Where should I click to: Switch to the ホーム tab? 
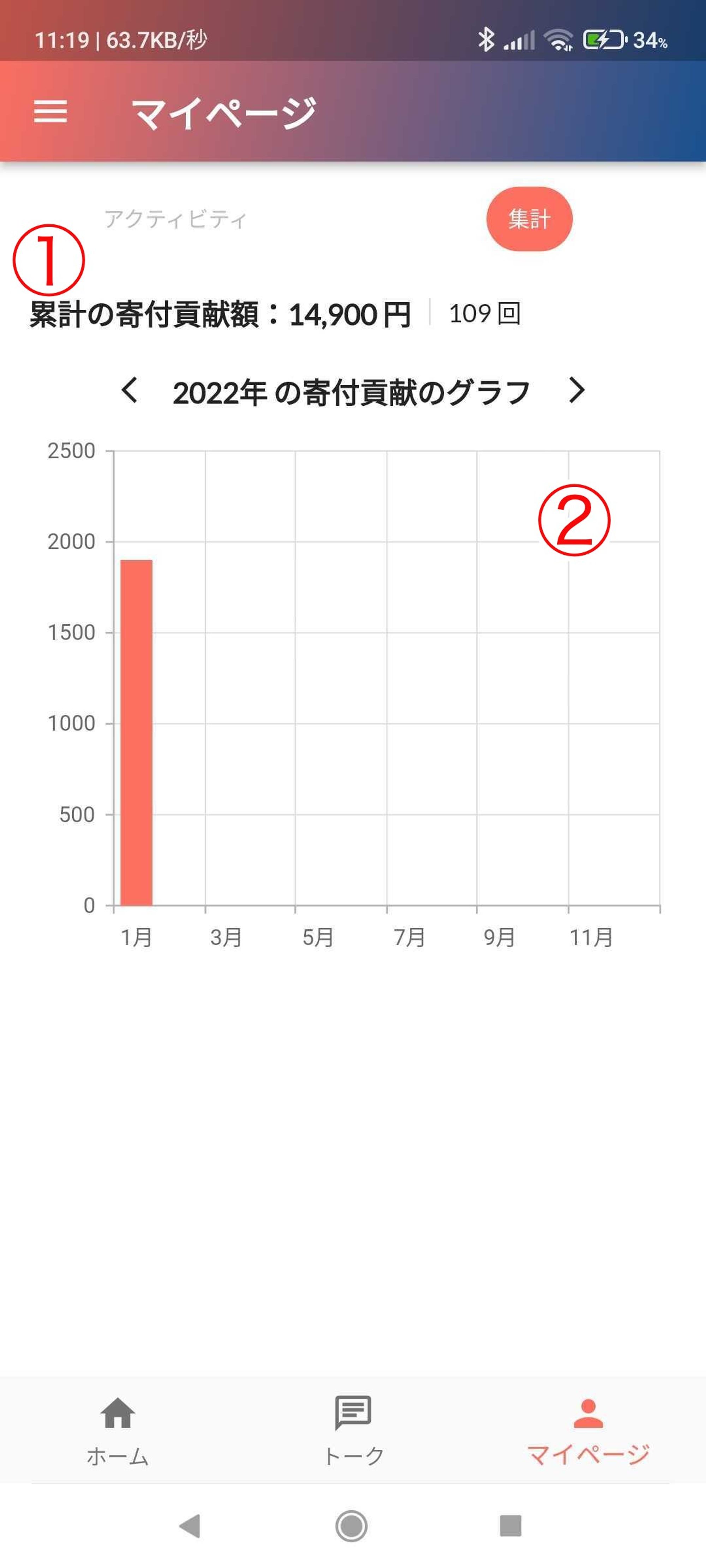[x=118, y=1430]
